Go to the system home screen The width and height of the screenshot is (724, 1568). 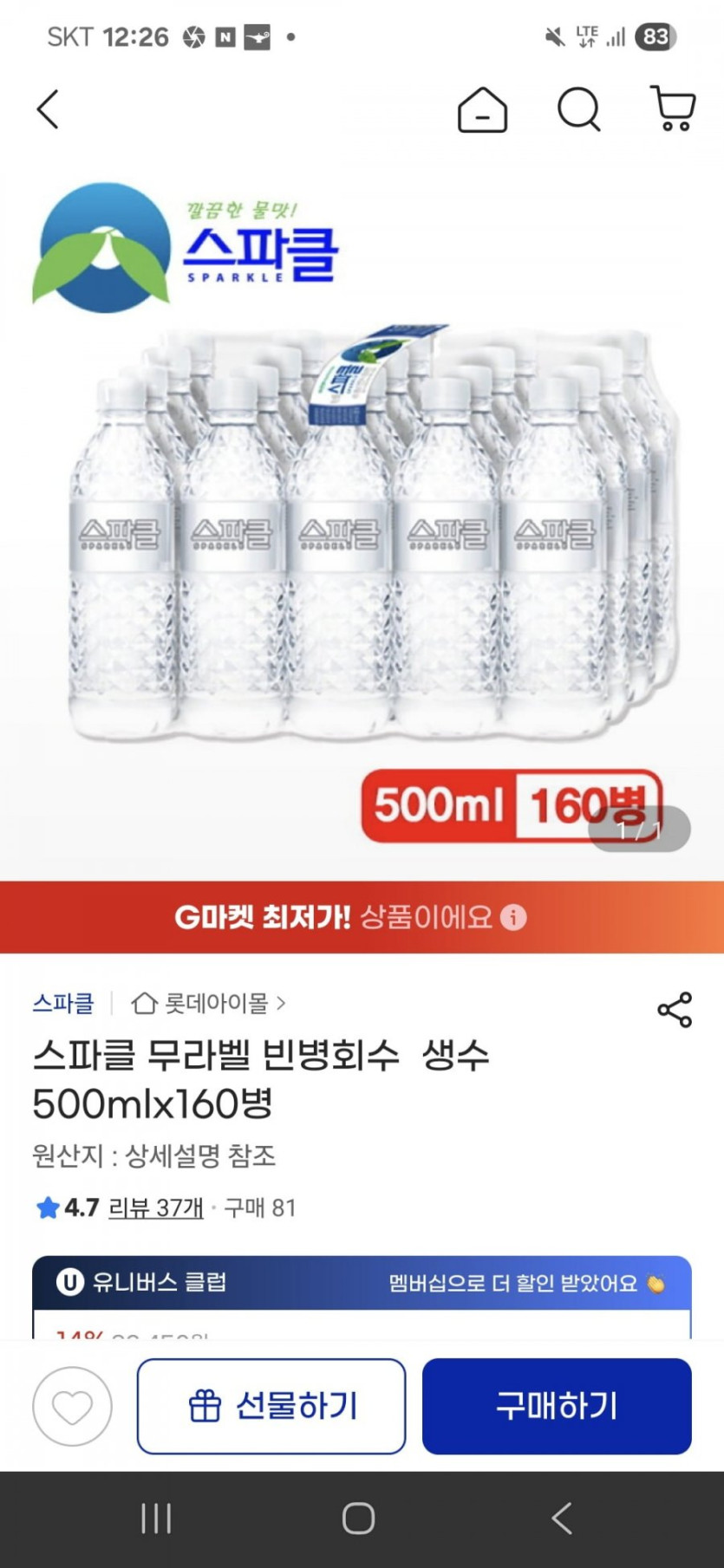pyautogui.click(x=359, y=1519)
